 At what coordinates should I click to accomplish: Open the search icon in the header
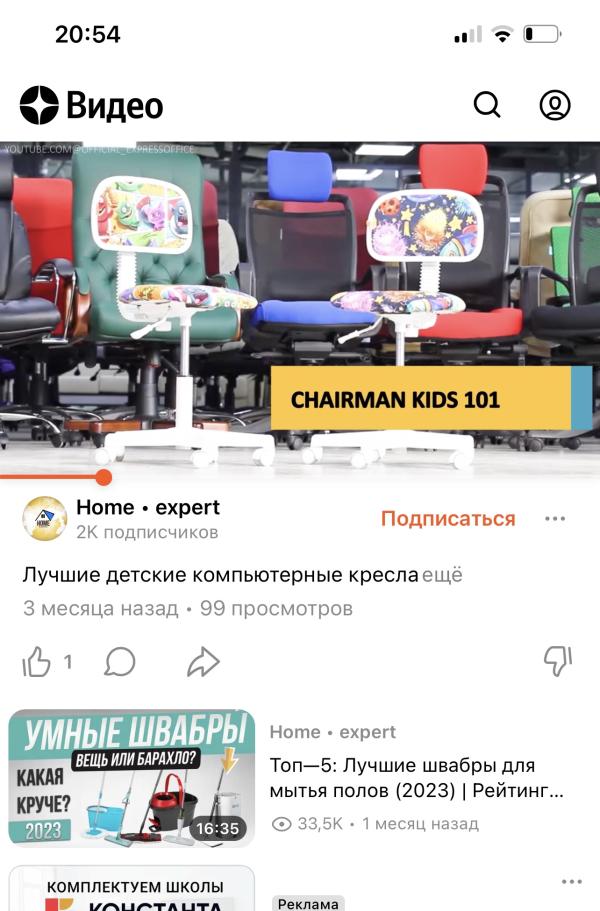coord(487,105)
